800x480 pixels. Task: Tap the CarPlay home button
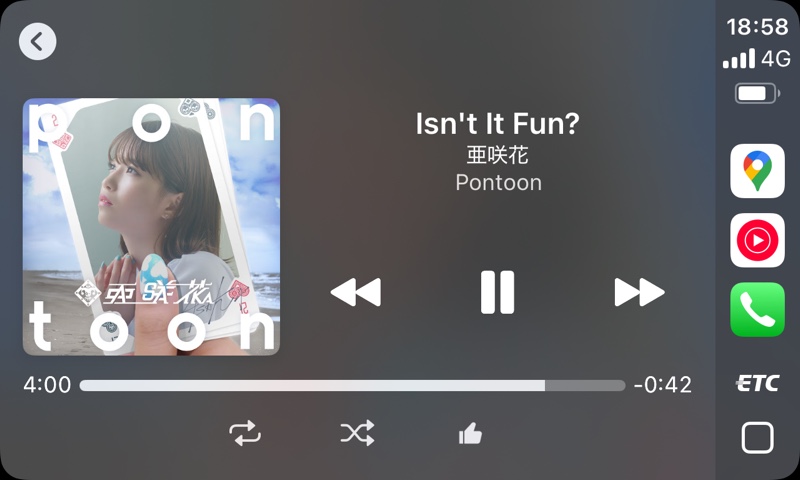coord(757,438)
